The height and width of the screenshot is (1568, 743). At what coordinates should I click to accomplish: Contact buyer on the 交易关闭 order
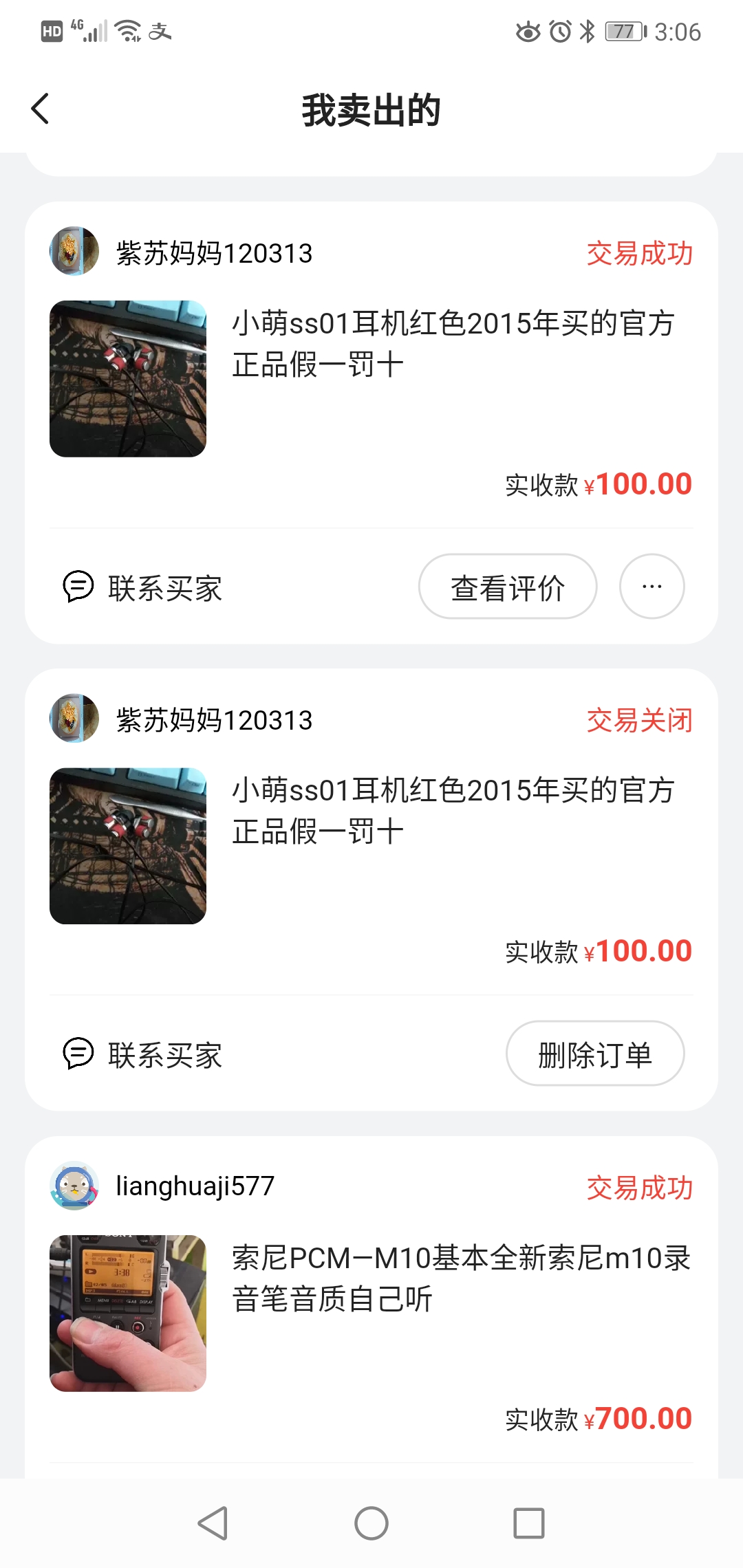point(143,1054)
